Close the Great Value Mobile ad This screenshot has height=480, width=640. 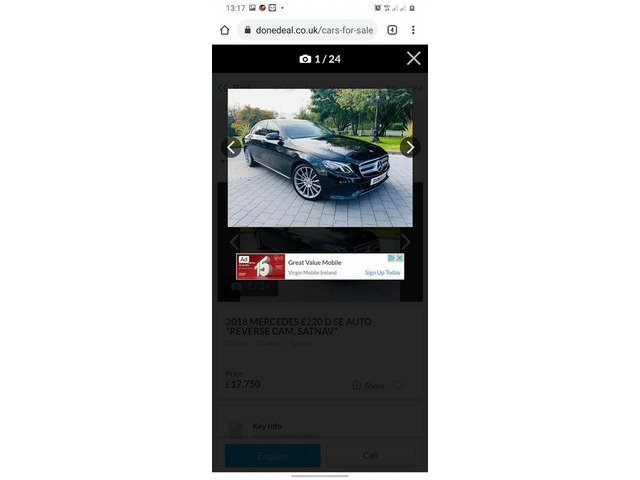pyautogui.click(x=400, y=258)
